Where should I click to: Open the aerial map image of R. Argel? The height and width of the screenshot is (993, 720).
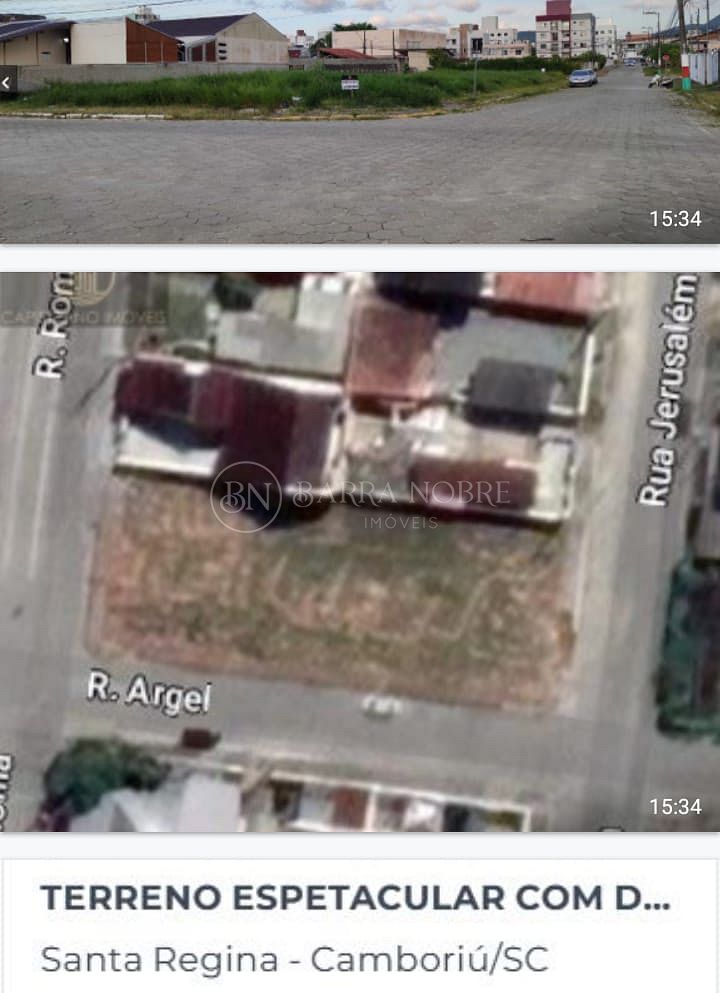[x=360, y=550]
